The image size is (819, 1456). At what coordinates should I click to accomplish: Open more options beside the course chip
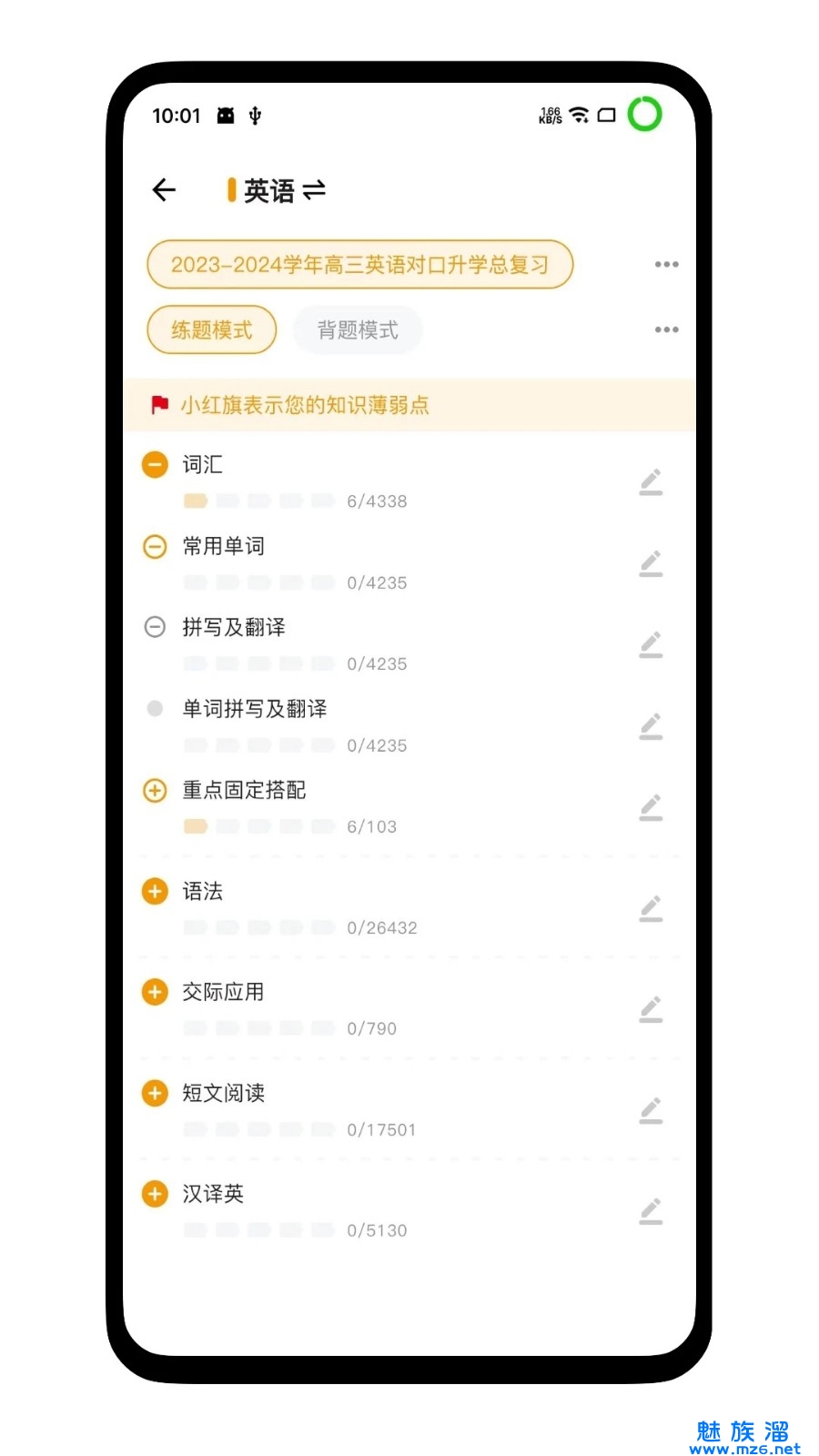click(666, 265)
